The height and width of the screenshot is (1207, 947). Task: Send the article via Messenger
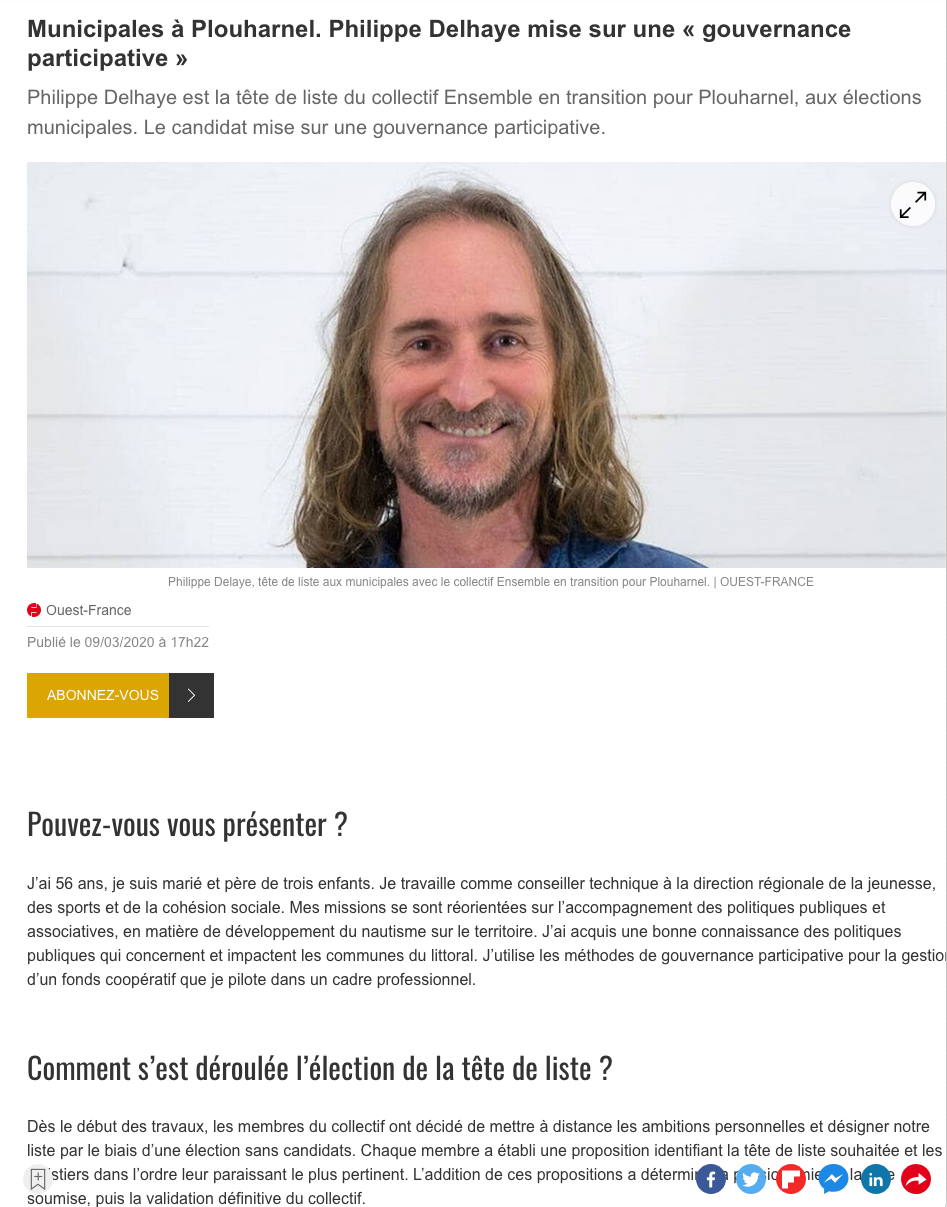coord(833,1180)
